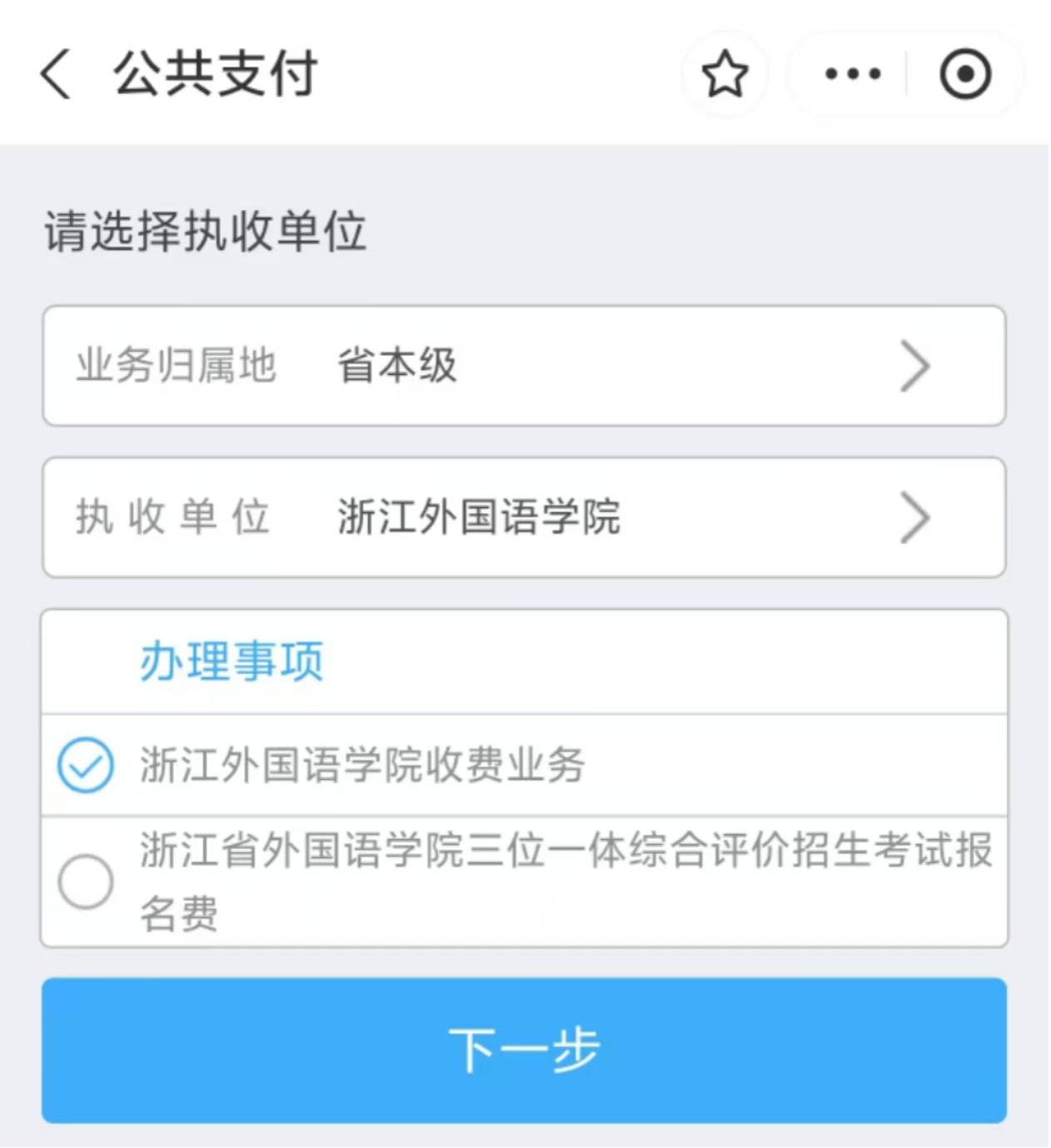This screenshot has height=1148, width=1051.
Task: Change 执收单位 from 浙江外国语学院
Action: click(524, 517)
